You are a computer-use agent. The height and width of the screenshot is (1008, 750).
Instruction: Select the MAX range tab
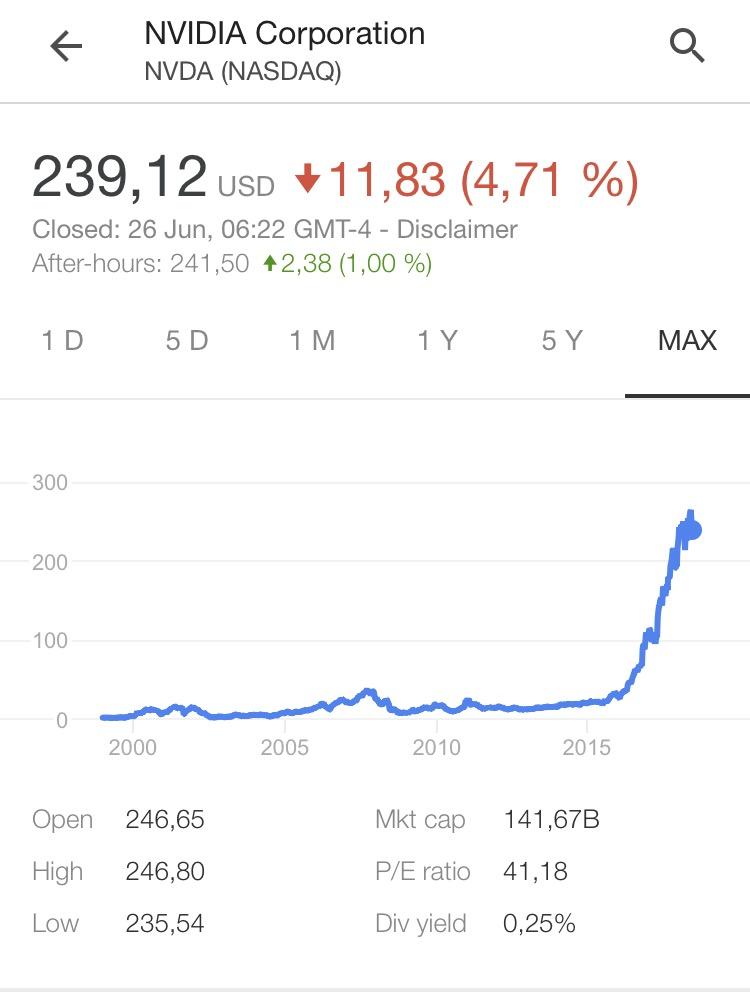(x=687, y=341)
